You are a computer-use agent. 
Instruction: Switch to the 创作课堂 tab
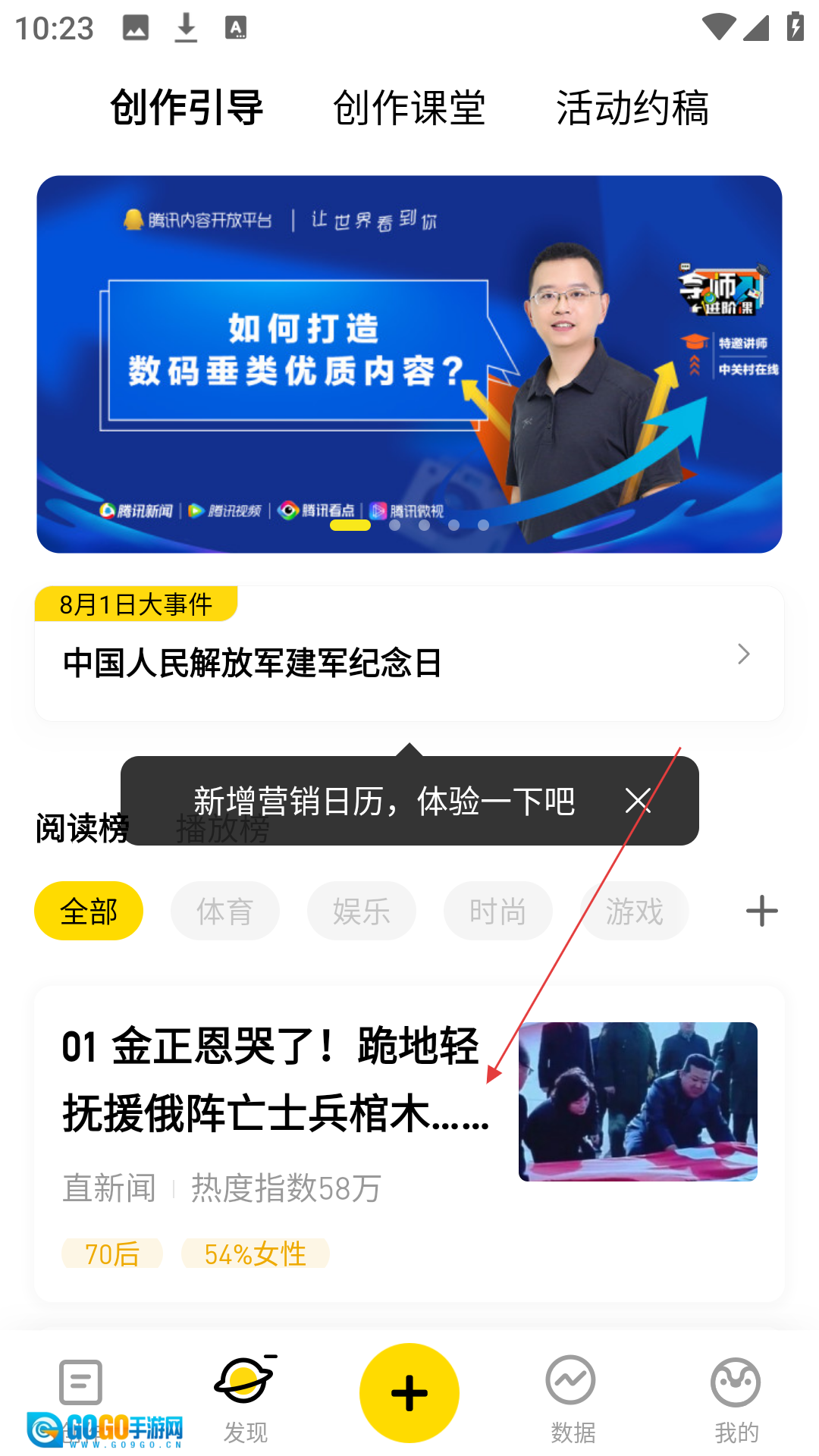(x=409, y=108)
